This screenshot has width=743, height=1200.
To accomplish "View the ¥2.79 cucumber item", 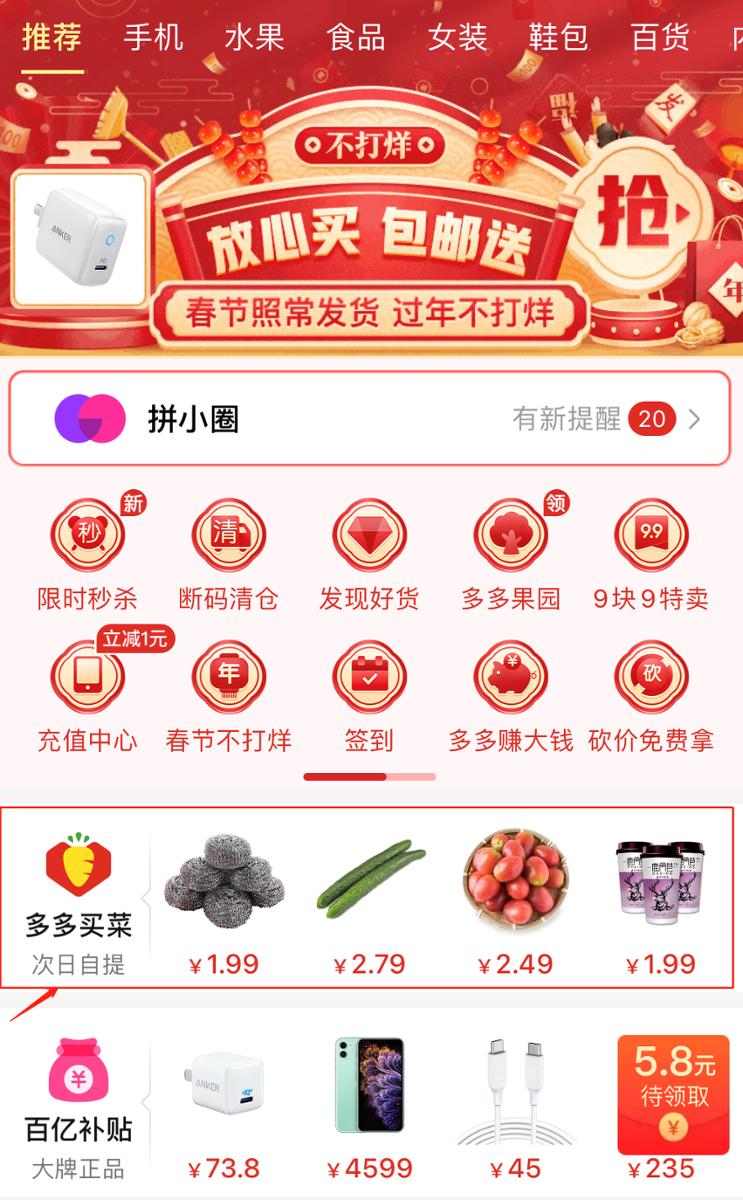I will (x=369, y=900).
